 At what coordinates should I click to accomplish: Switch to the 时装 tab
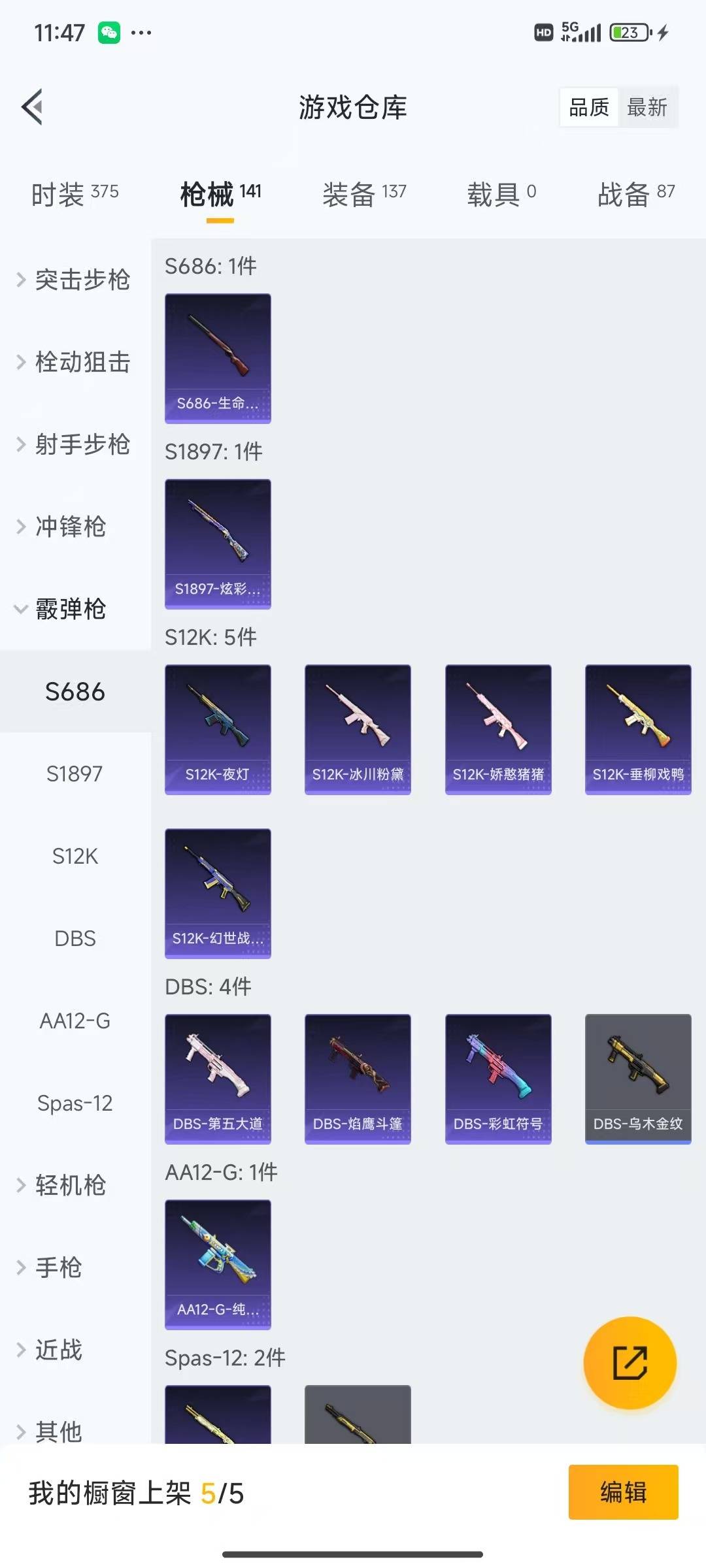75,194
